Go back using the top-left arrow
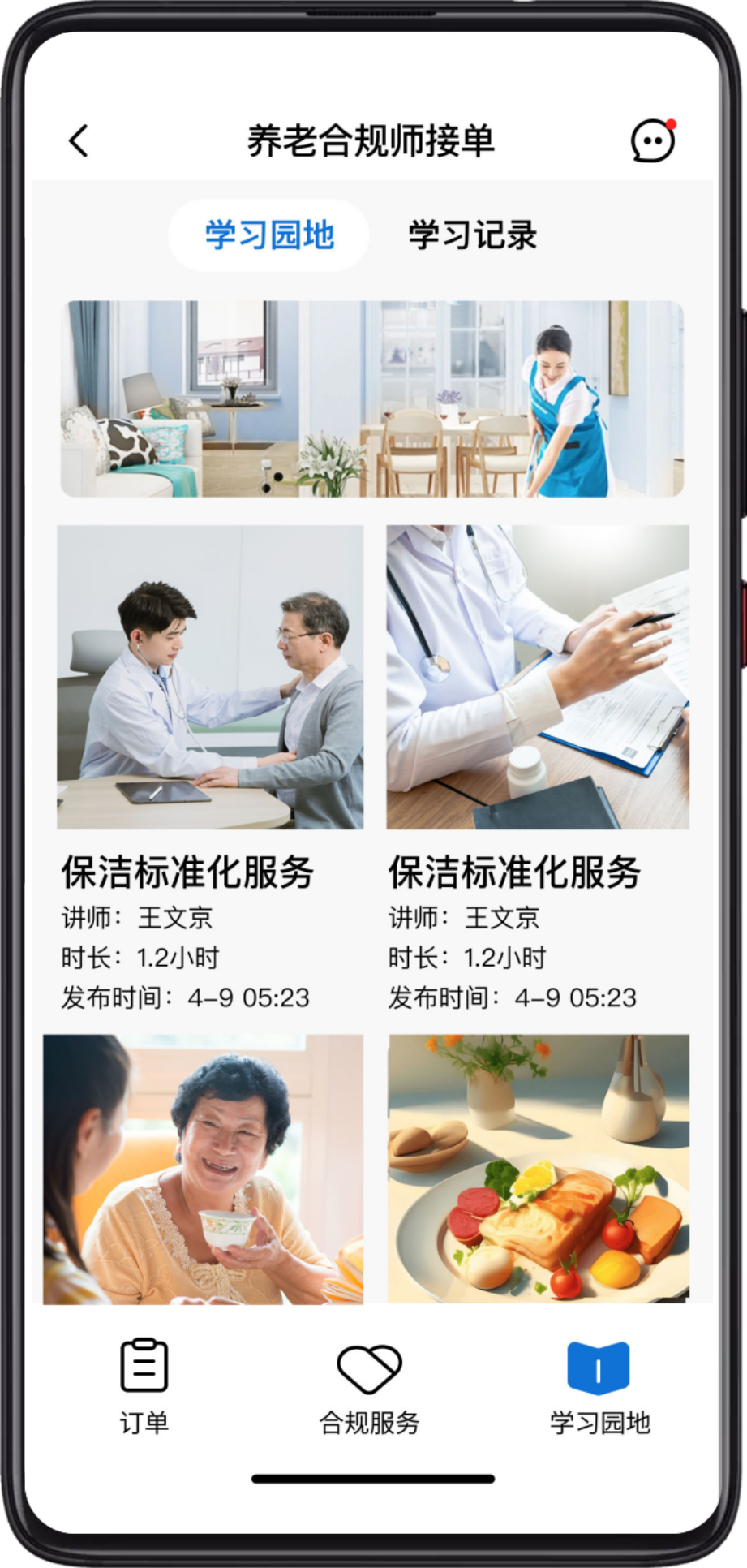The width and height of the screenshot is (747, 1568). [x=79, y=141]
